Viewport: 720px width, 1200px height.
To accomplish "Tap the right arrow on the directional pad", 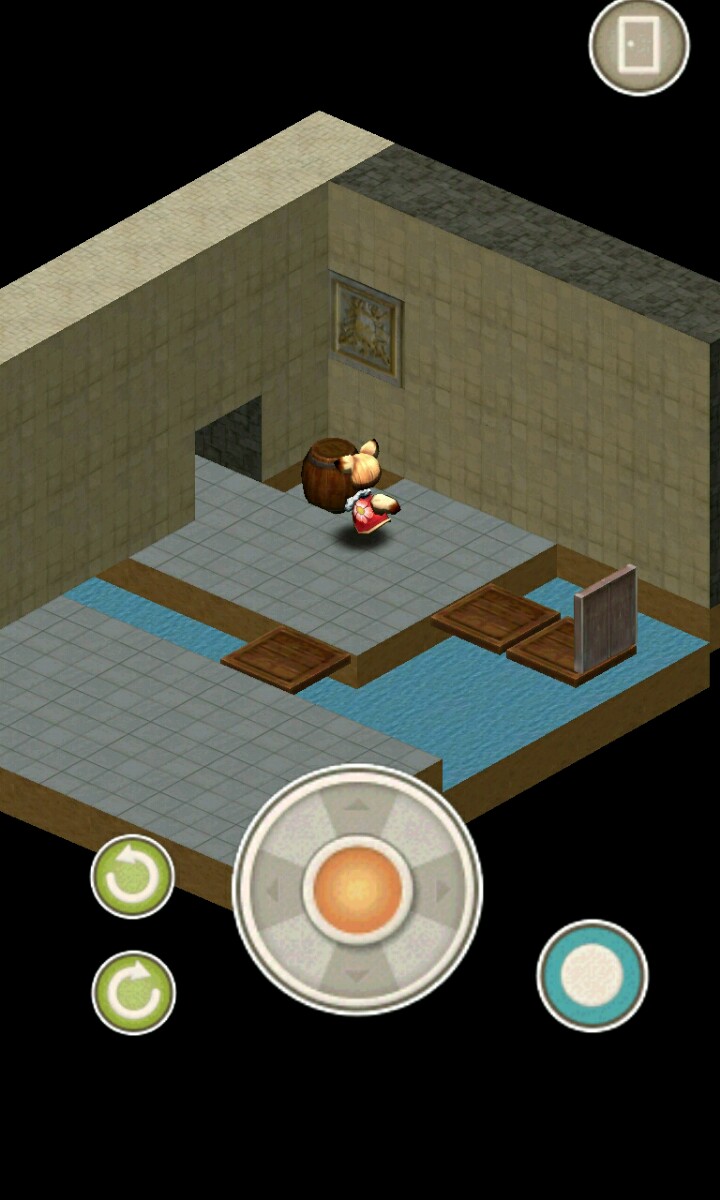I will 443,888.
